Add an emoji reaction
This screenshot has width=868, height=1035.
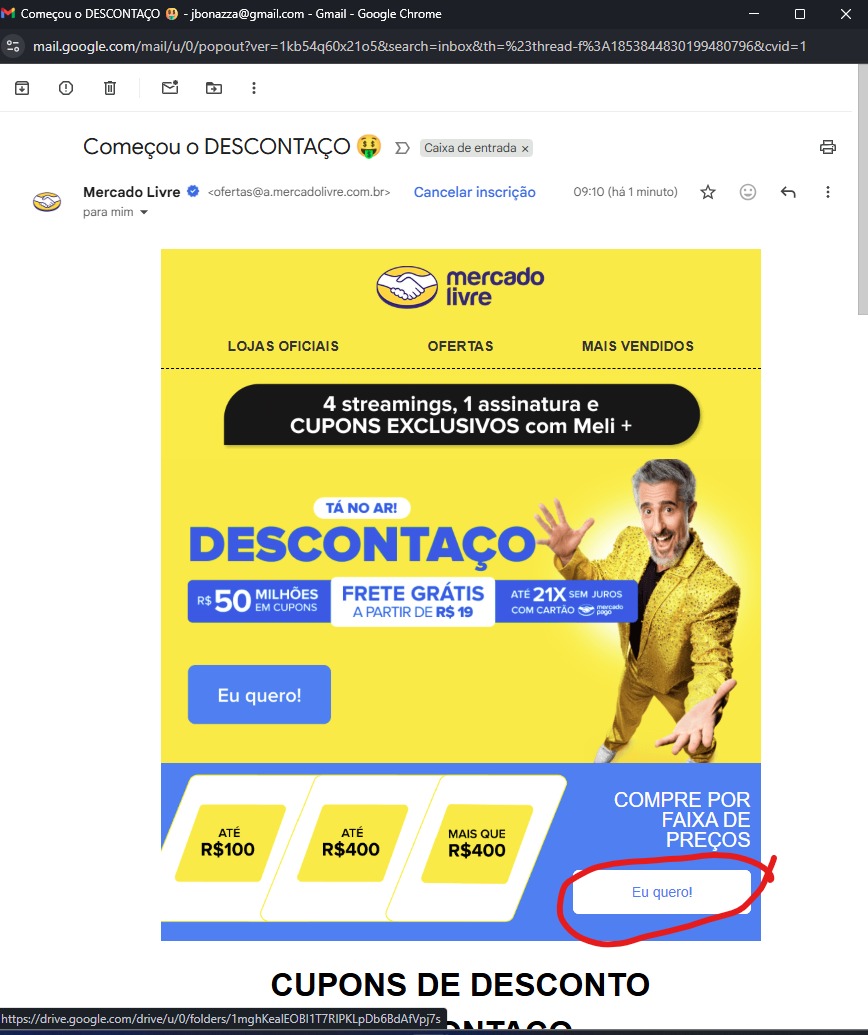point(748,192)
